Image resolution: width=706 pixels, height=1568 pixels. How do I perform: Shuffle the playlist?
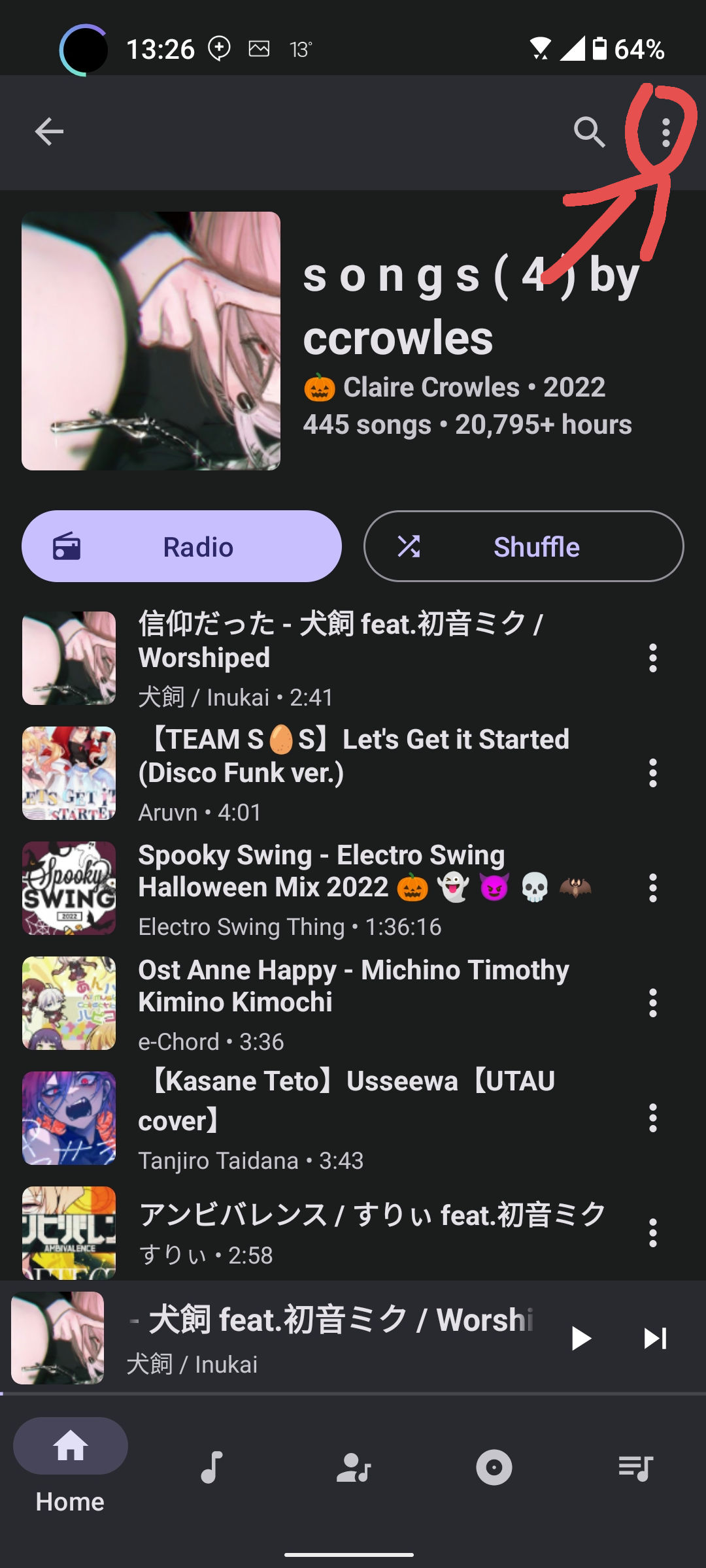tap(523, 546)
